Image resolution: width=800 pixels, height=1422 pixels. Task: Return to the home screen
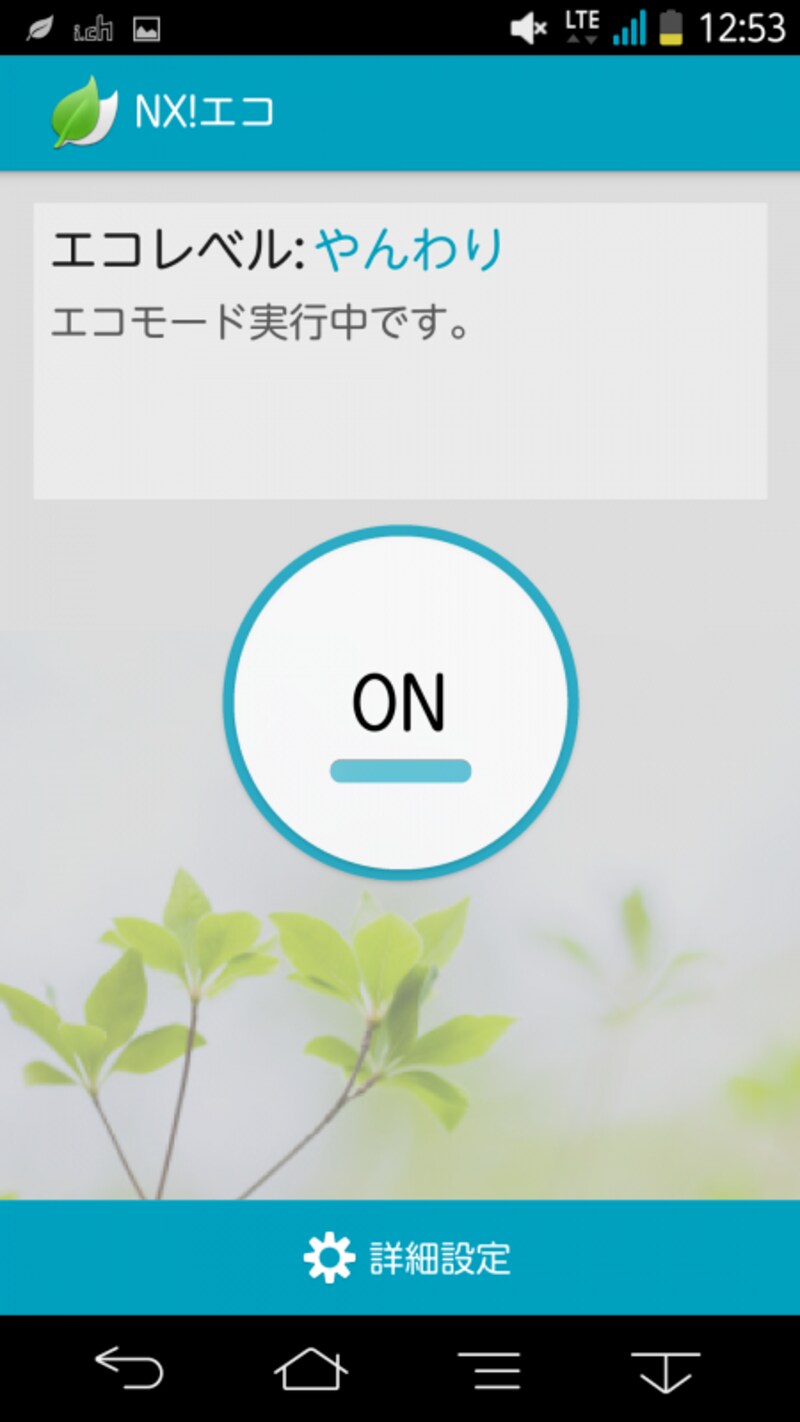click(311, 1368)
